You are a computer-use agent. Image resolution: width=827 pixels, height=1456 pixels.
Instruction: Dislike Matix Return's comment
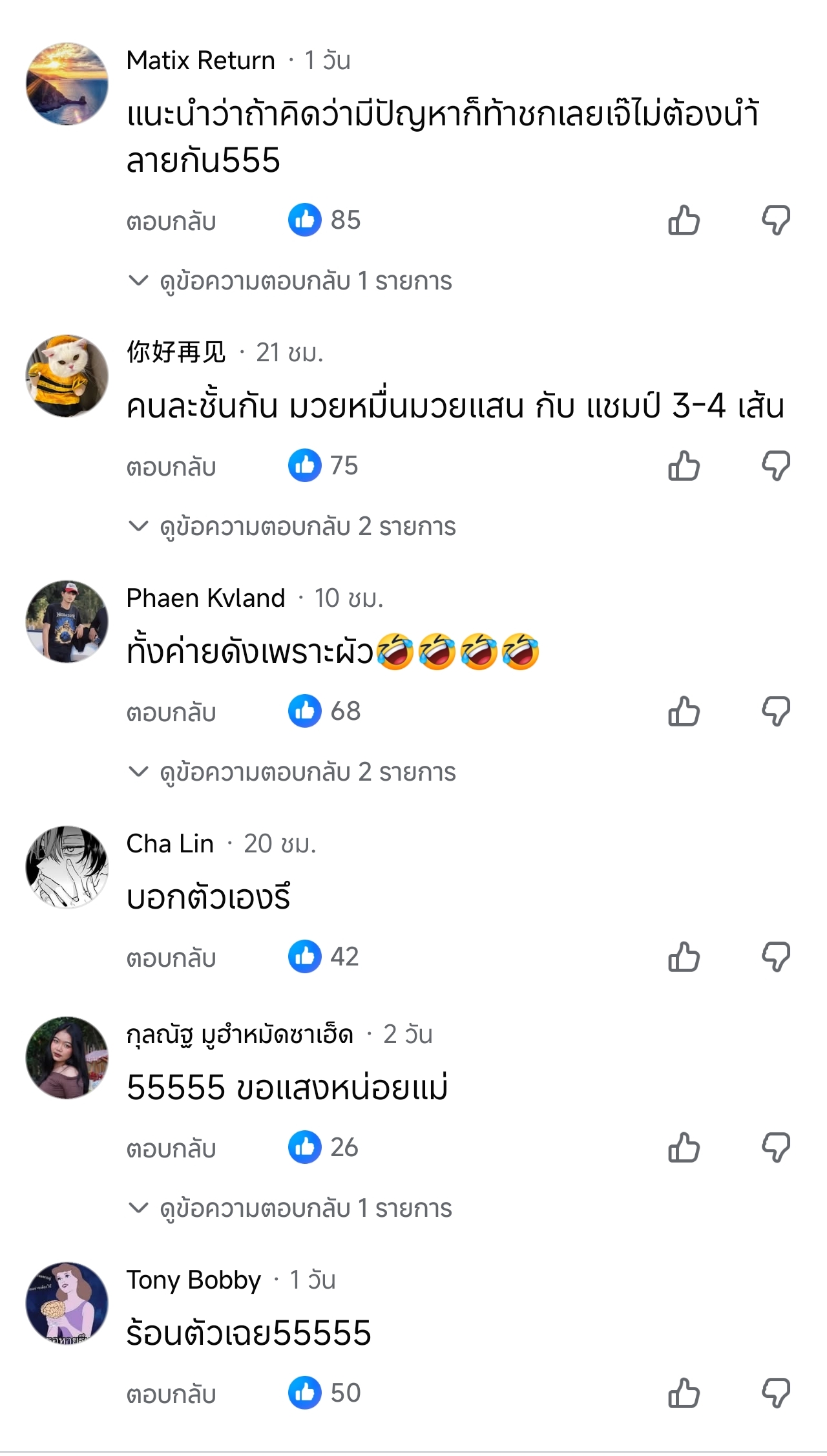776,220
